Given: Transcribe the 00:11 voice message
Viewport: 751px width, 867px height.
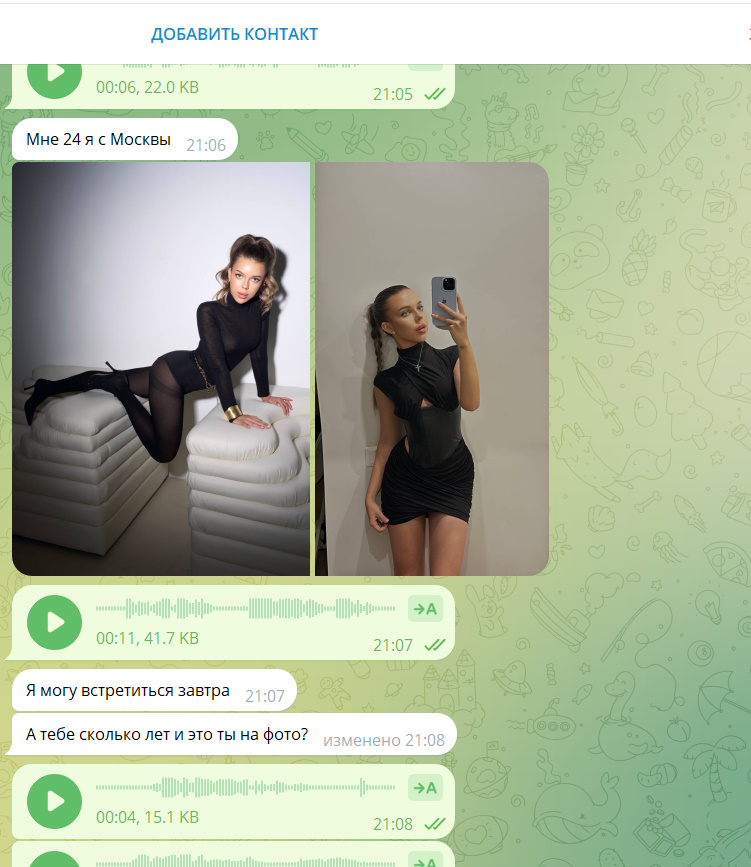Looking at the screenshot, I should pyautogui.click(x=425, y=609).
